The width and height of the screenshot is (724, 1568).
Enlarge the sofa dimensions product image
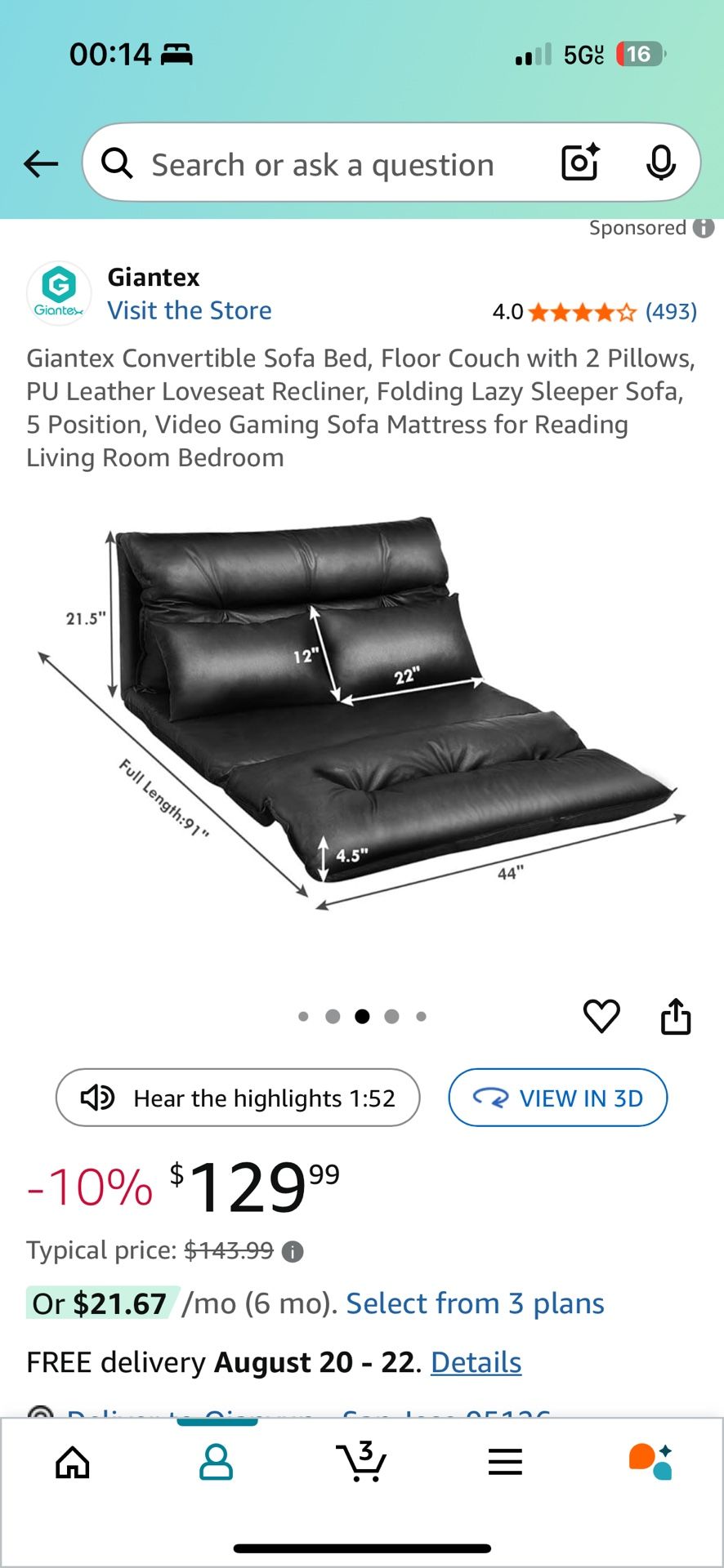pyautogui.click(x=362, y=719)
